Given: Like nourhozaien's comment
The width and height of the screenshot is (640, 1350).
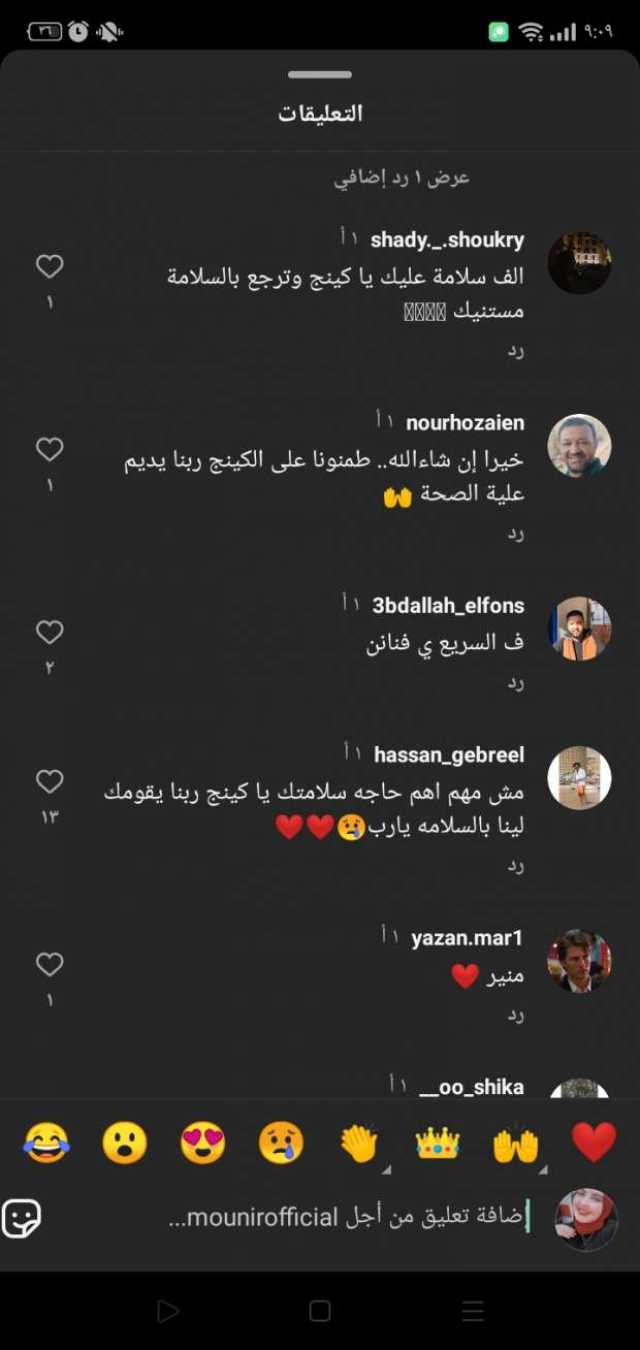Looking at the screenshot, I should (x=50, y=450).
